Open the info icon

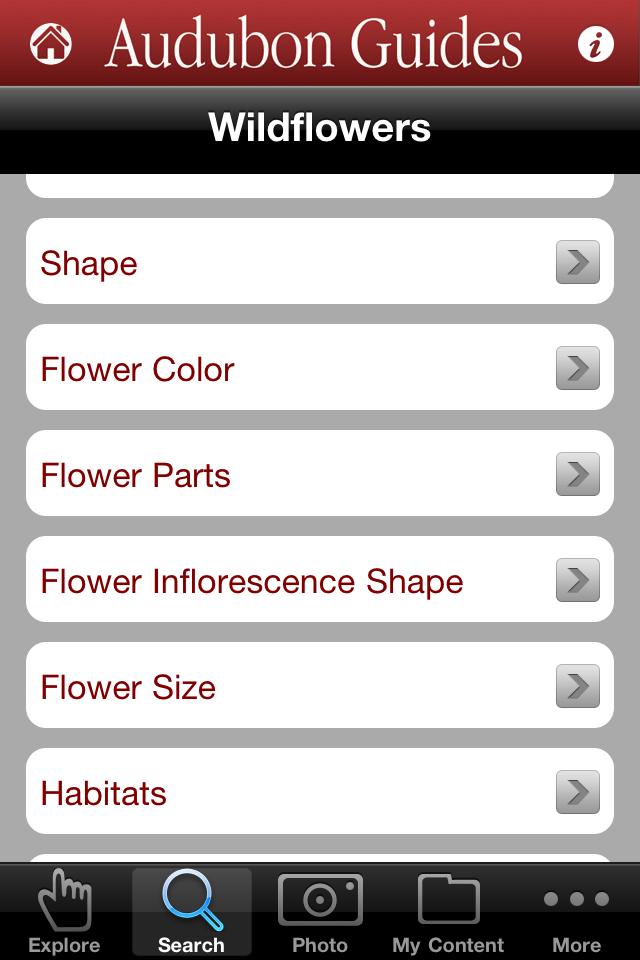pyautogui.click(x=596, y=44)
